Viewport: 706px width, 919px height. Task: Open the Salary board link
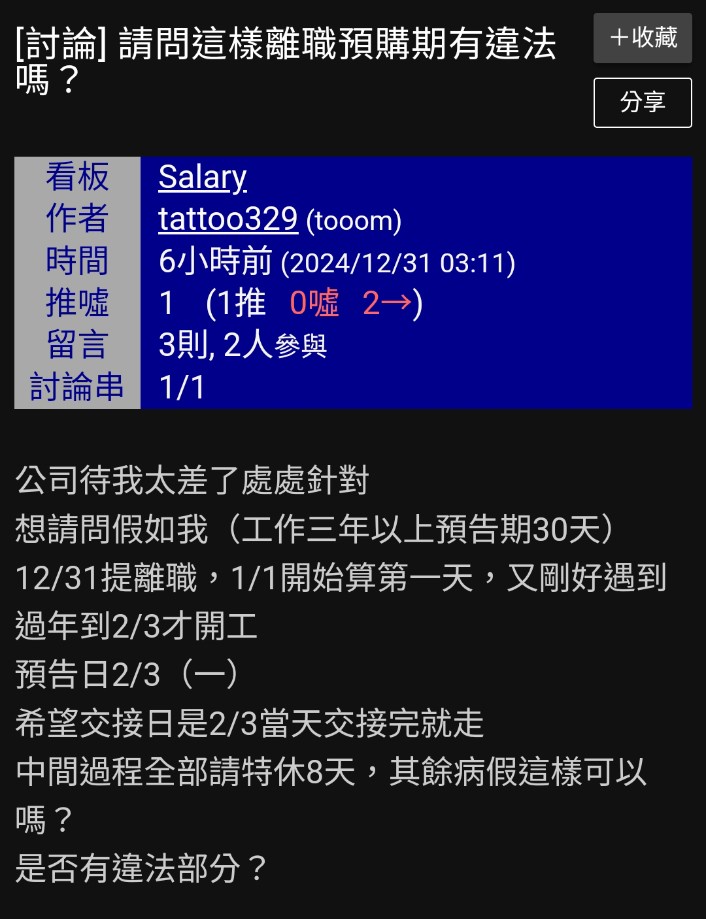202,177
